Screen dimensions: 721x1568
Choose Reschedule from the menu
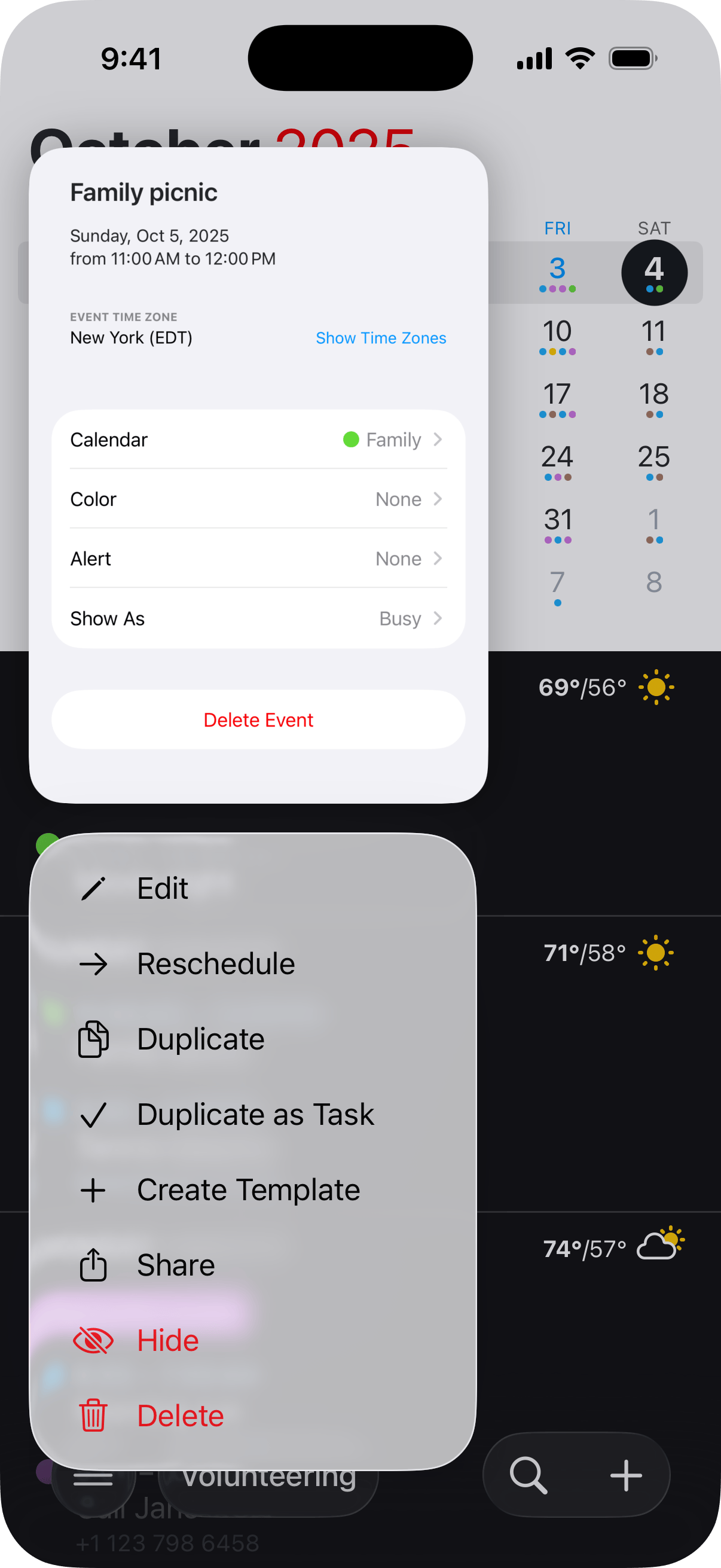[x=215, y=964]
